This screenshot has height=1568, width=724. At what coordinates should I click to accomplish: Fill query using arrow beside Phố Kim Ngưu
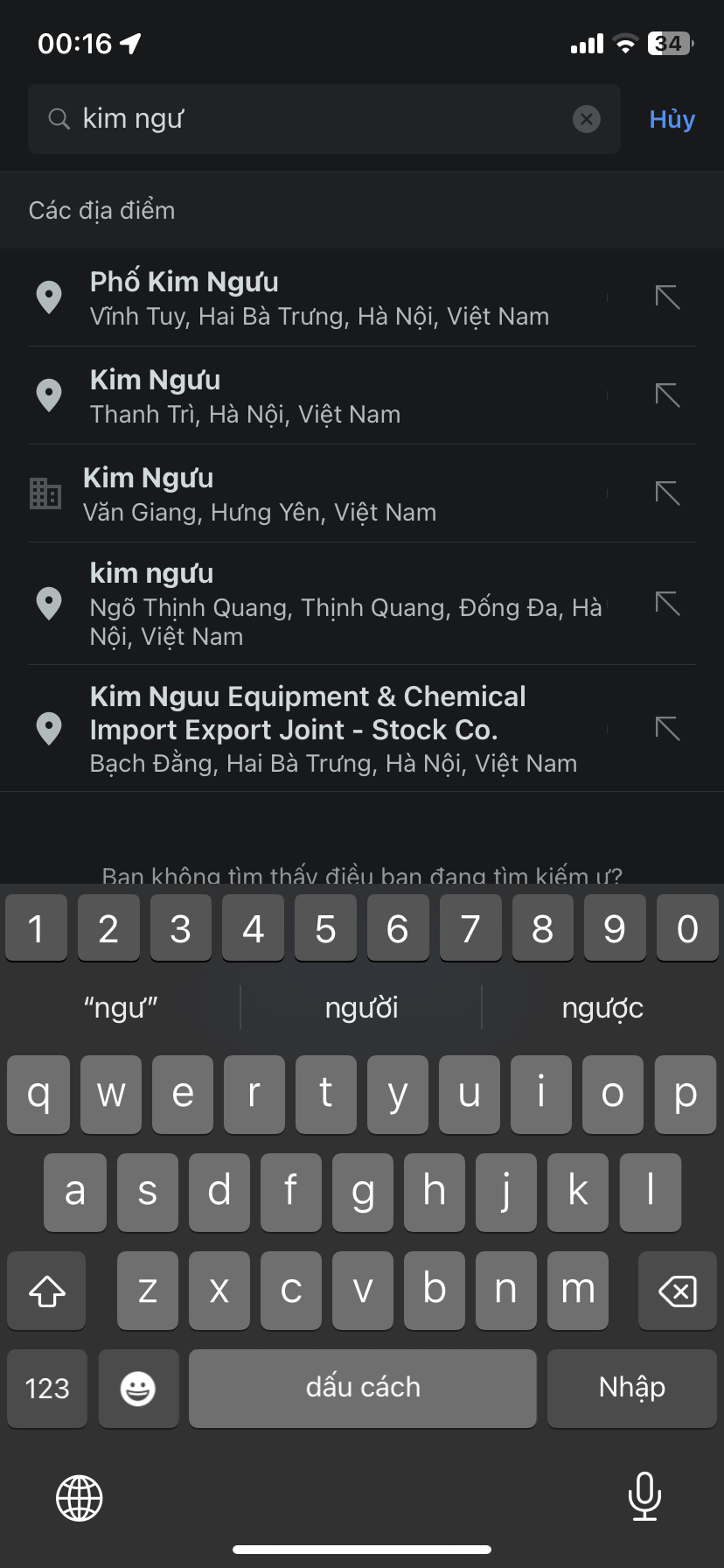tap(667, 297)
